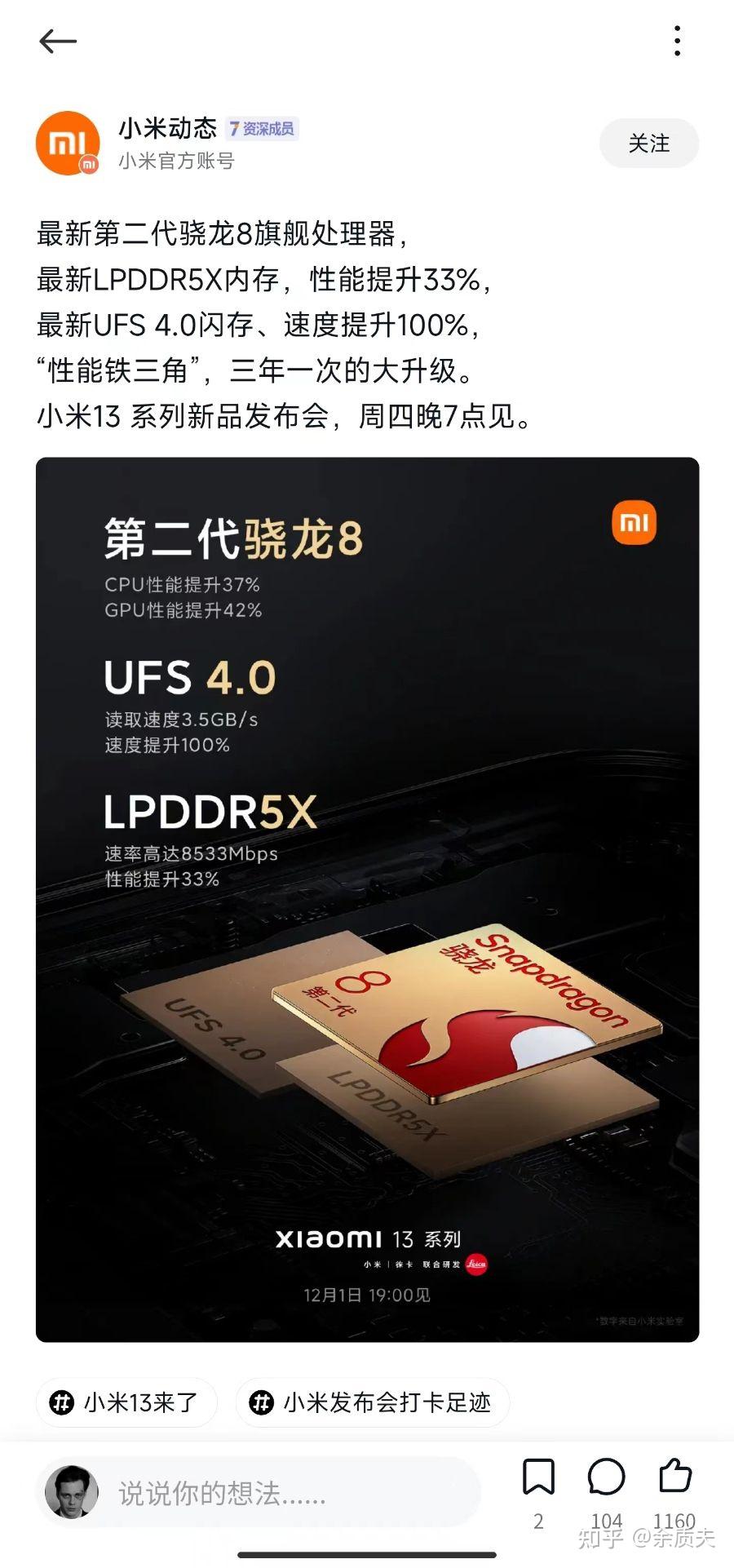Go back using the top-left arrow

[x=57, y=41]
